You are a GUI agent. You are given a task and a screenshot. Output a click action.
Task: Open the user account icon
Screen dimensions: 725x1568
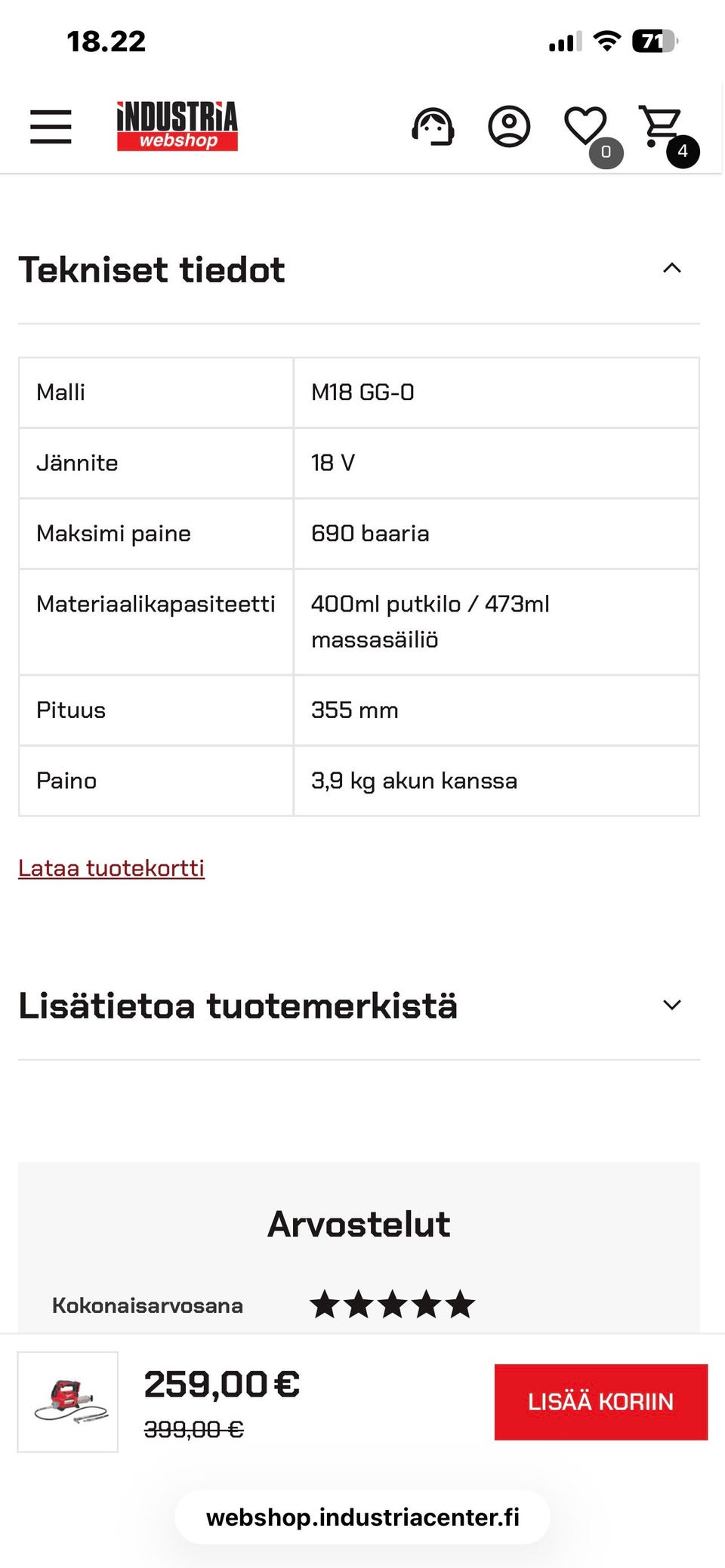coord(509,126)
